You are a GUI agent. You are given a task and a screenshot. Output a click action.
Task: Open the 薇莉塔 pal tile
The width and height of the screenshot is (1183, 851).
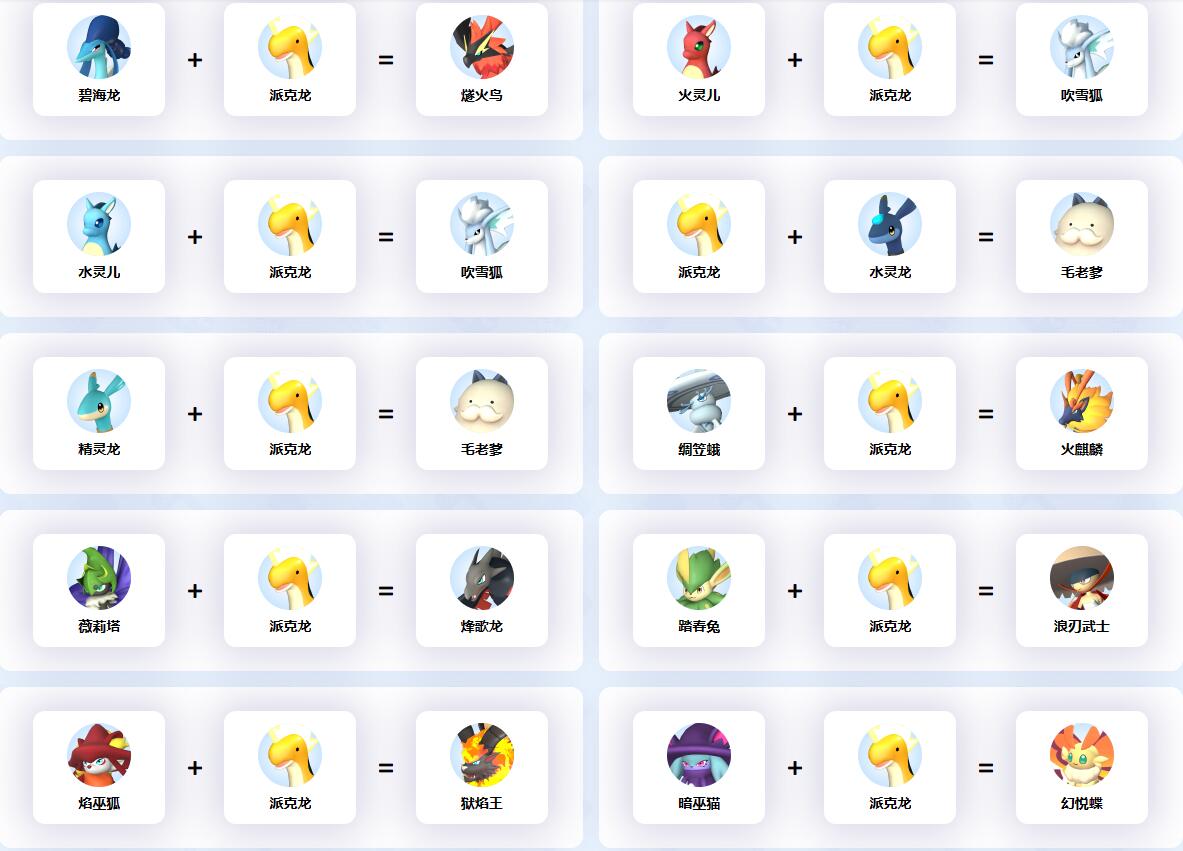click(99, 590)
